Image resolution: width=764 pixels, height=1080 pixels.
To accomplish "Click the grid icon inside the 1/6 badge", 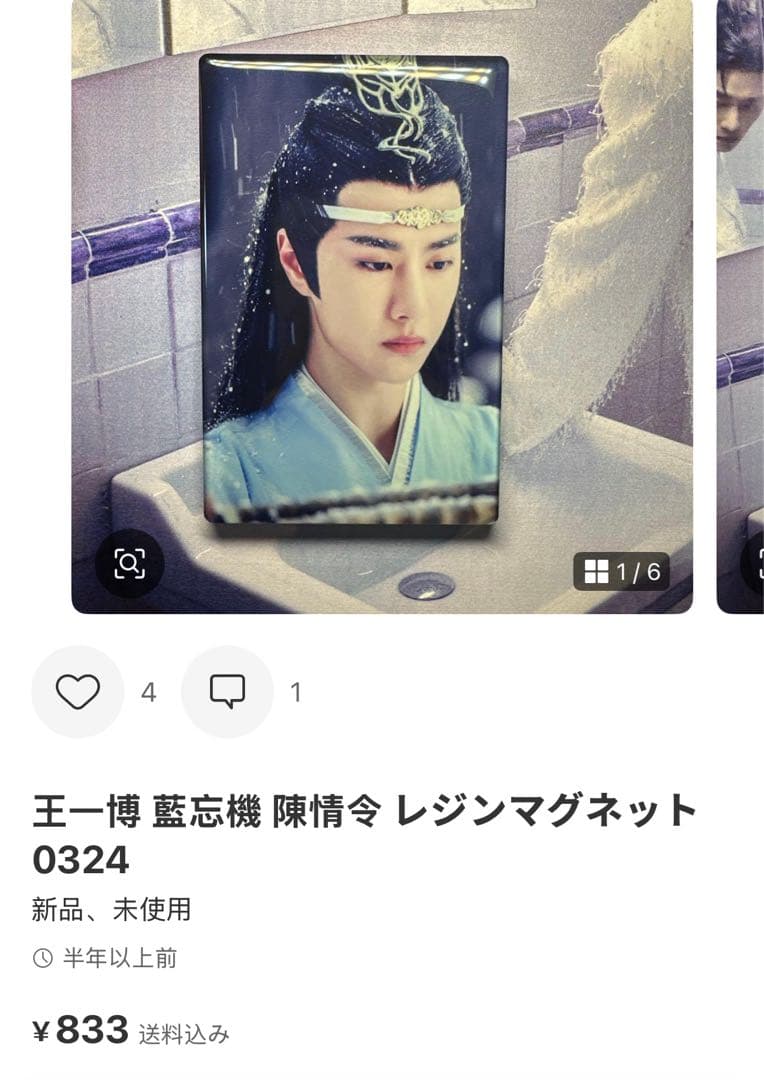I will (598, 574).
